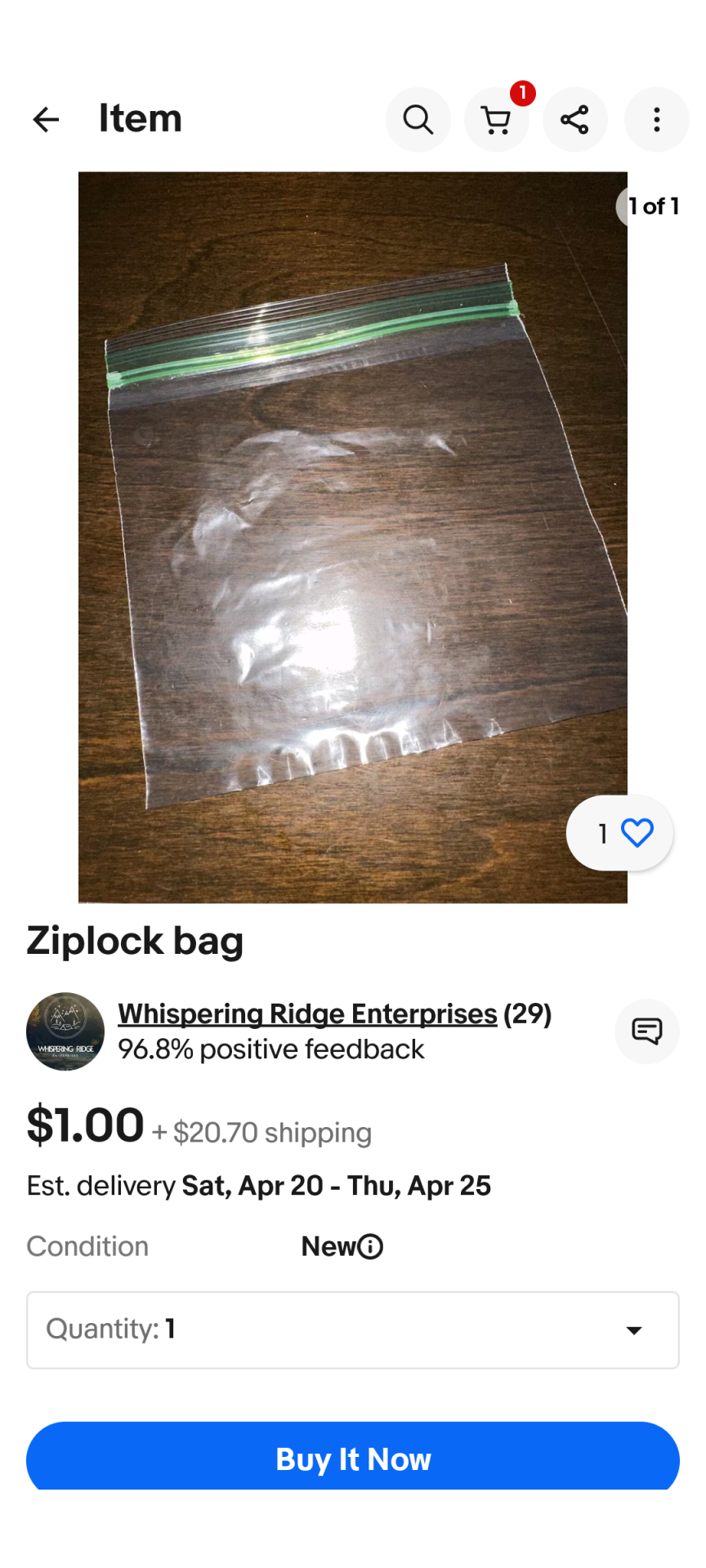Go back using the arrow icon
The image size is (706, 1568).
tap(46, 120)
